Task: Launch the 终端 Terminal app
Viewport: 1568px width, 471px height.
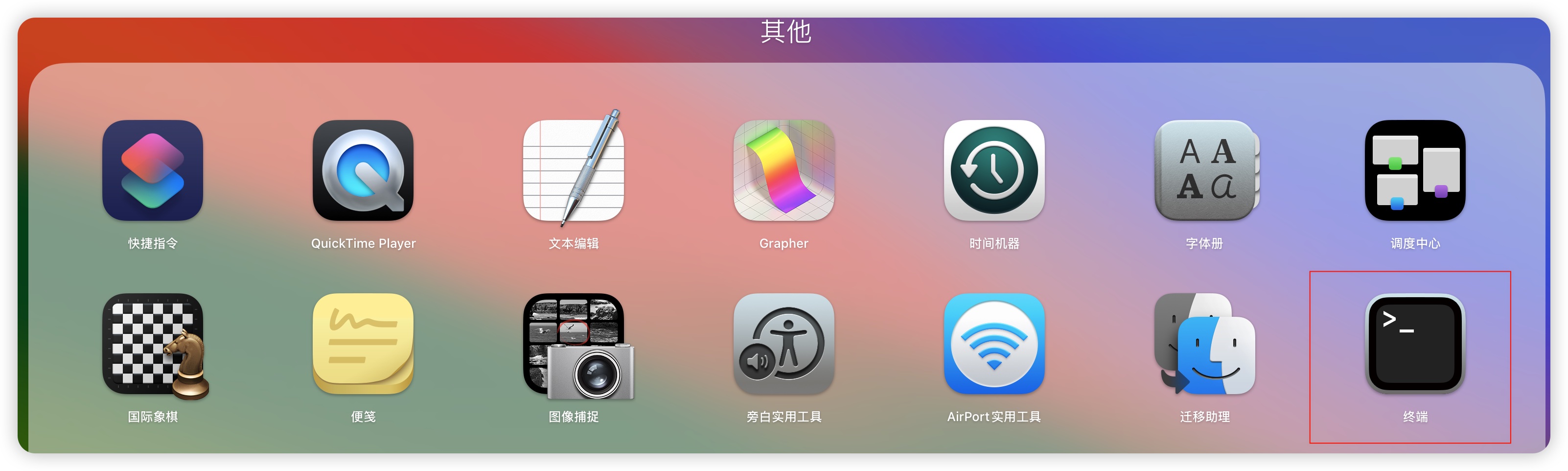Action: tap(1415, 344)
